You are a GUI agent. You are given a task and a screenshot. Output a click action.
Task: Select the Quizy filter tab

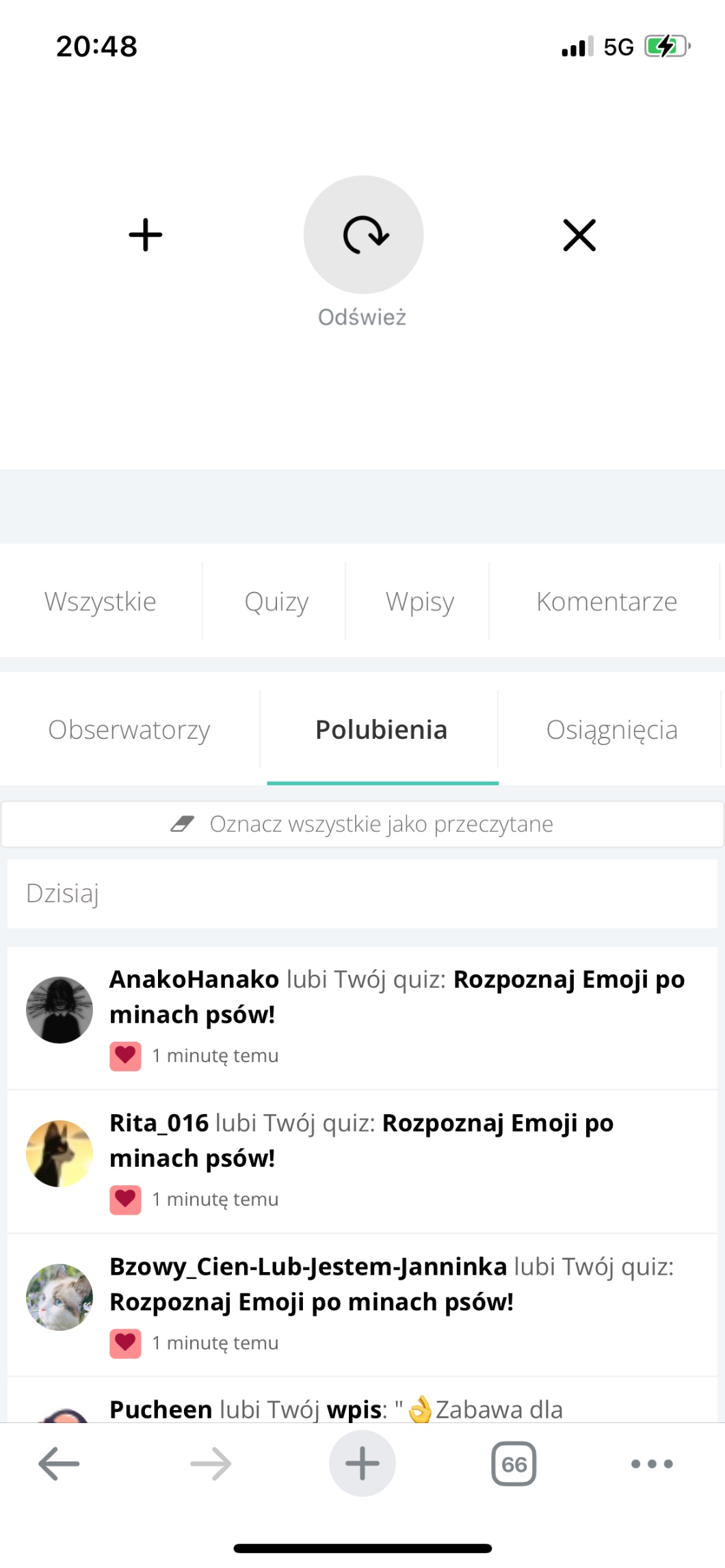point(276,602)
